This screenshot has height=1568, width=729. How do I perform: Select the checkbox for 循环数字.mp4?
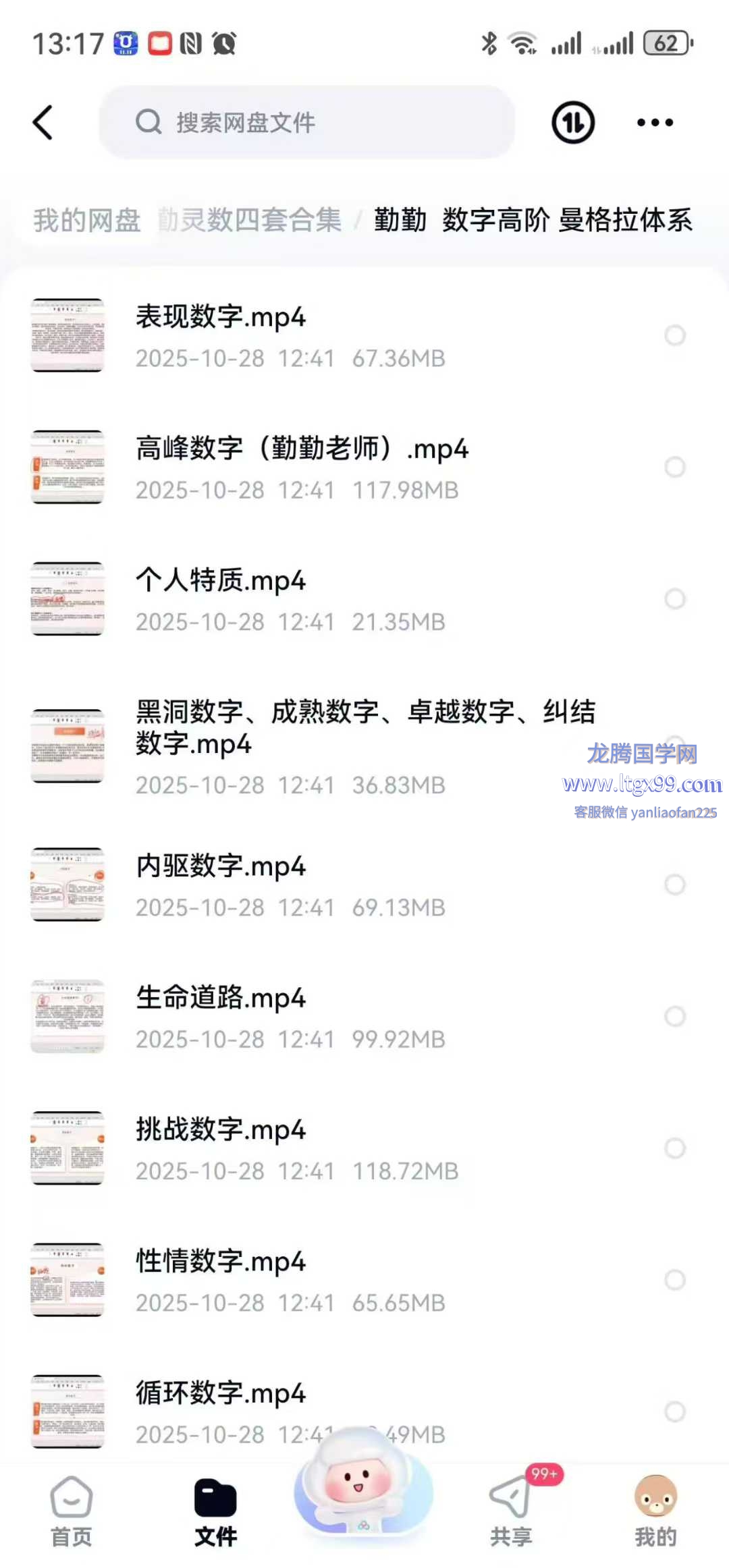click(675, 1411)
